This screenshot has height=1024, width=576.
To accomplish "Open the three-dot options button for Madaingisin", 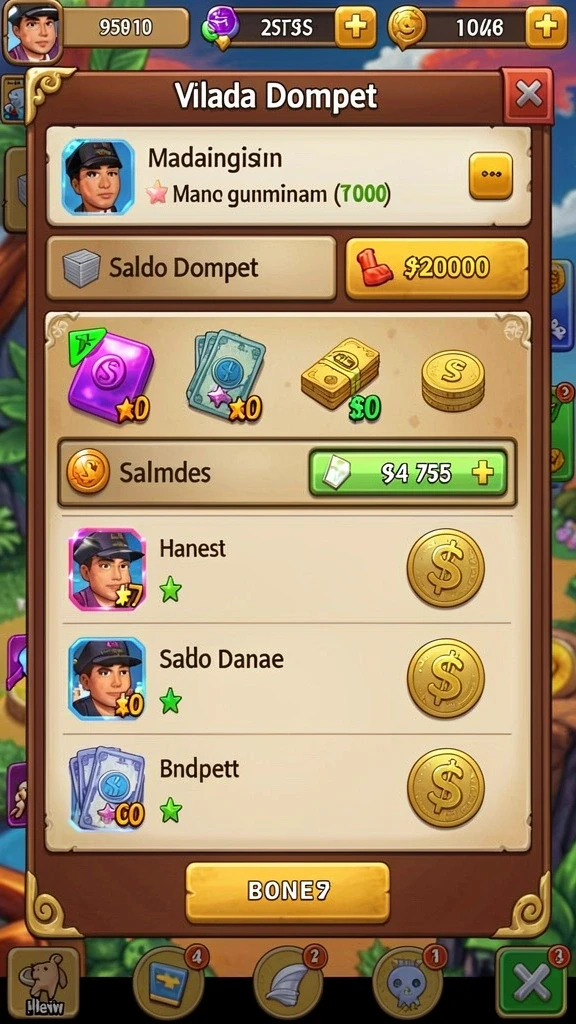I will [x=490, y=175].
